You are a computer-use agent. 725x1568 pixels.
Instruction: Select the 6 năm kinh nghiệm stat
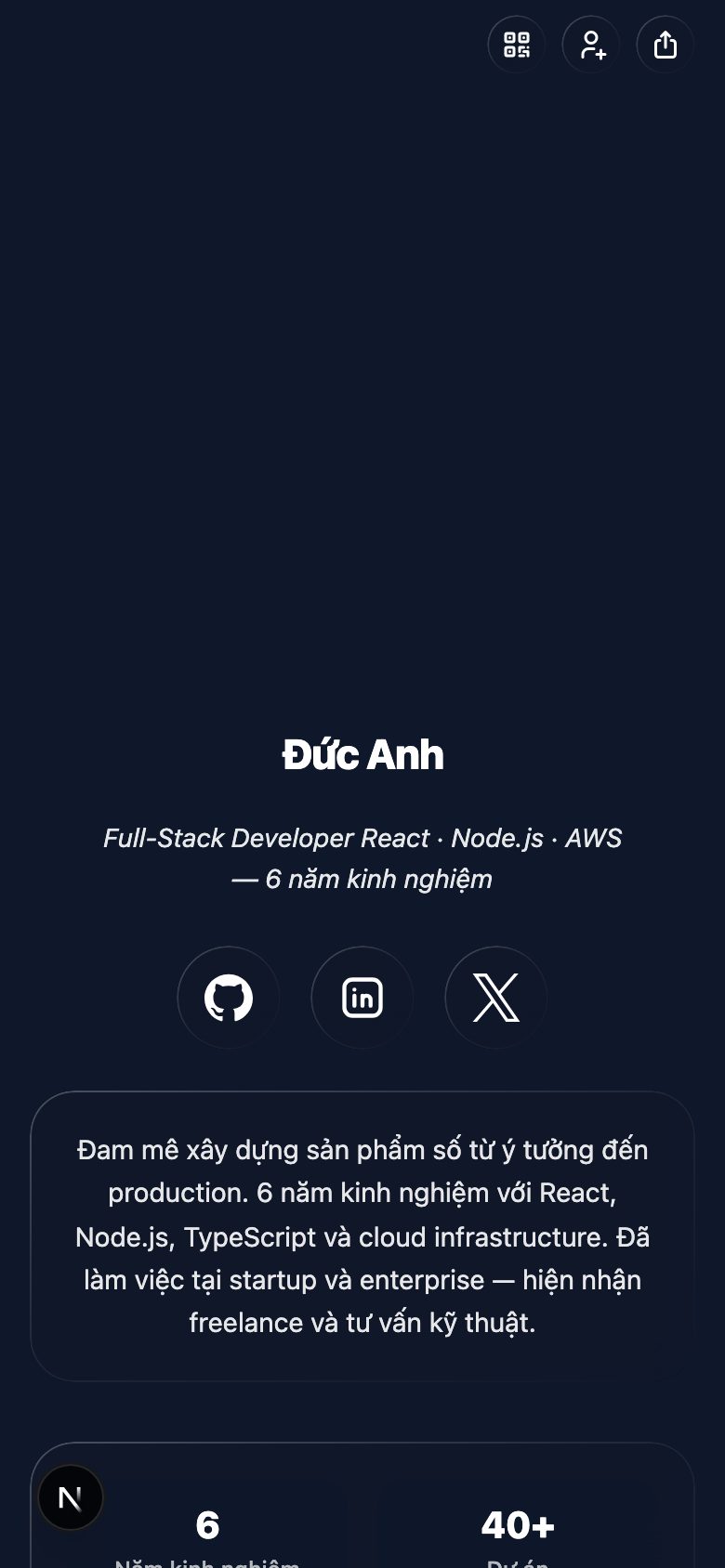coord(206,1528)
